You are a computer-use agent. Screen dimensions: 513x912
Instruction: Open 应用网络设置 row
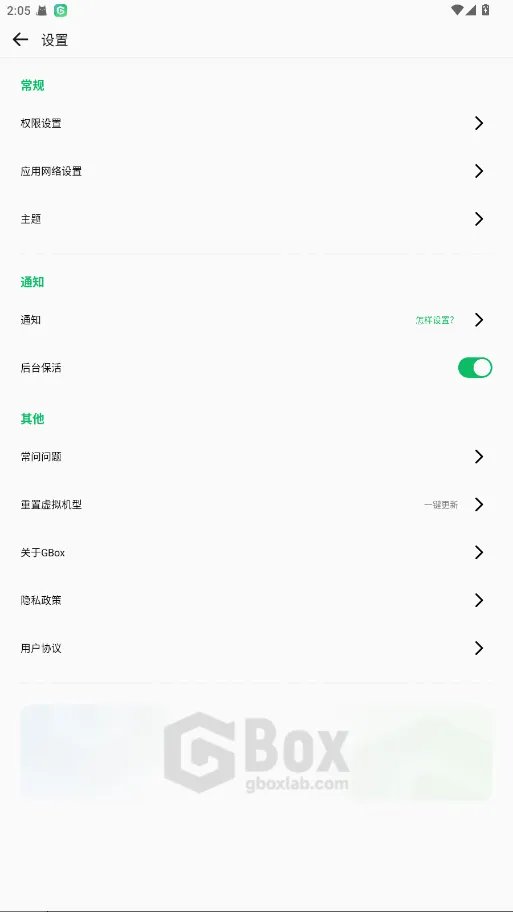(256, 171)
